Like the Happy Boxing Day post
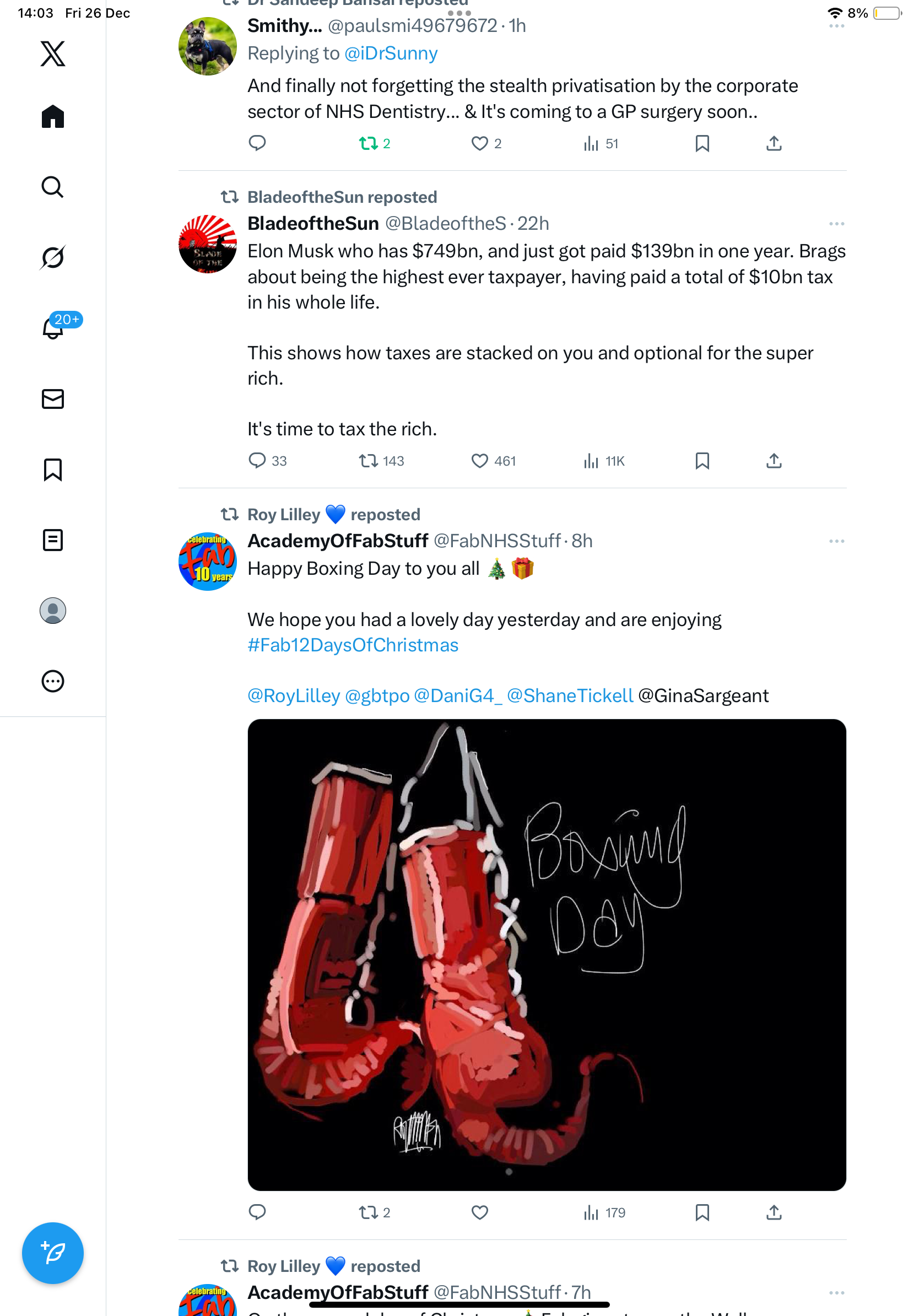This screenshot has width=919, height=1316. tap(479, 1212)
